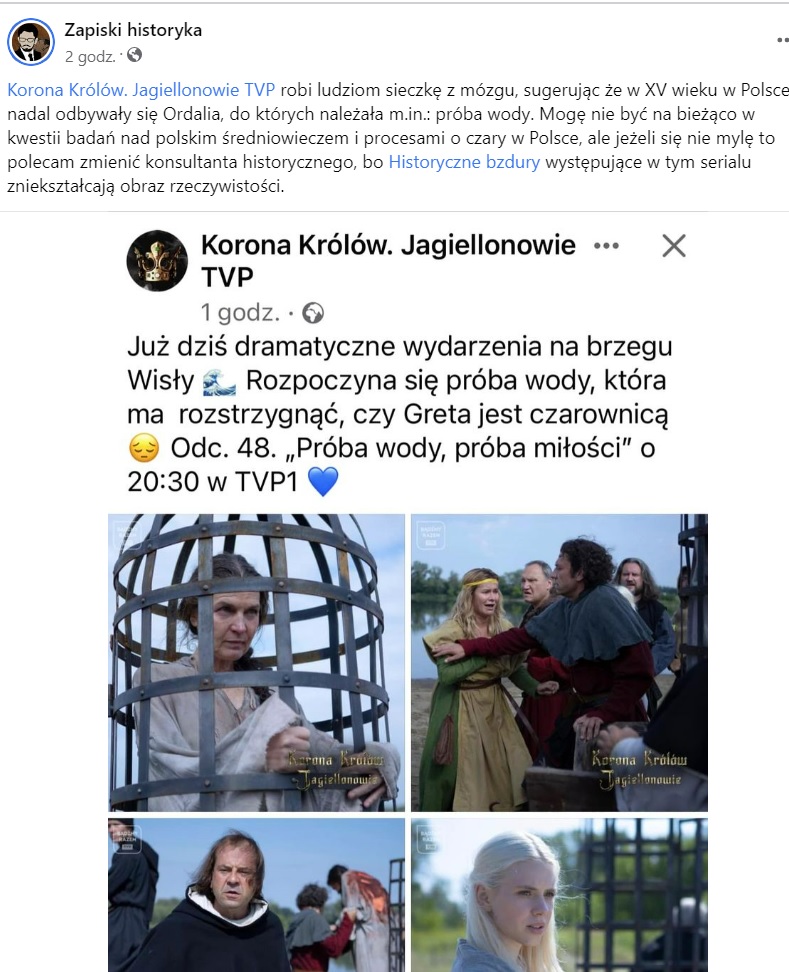The height and width of the screenshot is (972, 789).
Task: Open the attached post image
Action: pyautogui.click(x=407, y=590)
